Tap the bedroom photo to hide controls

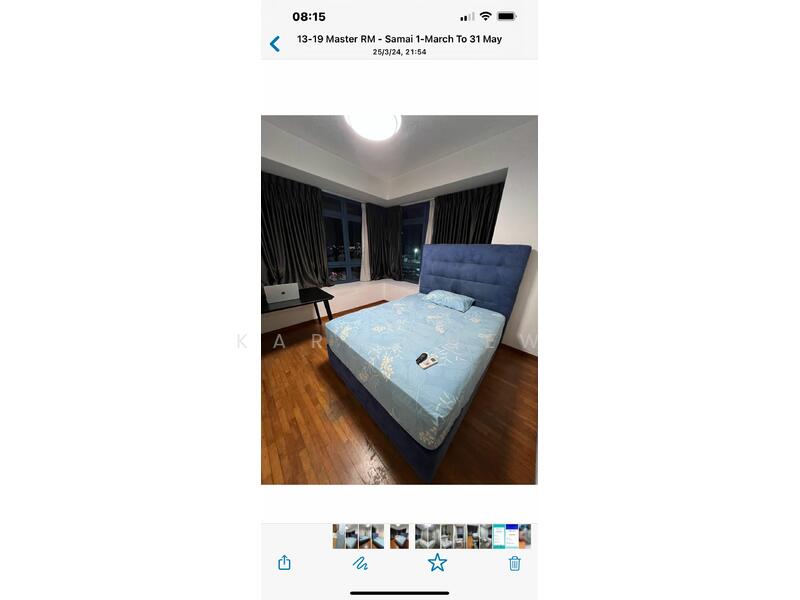(399, 300)
